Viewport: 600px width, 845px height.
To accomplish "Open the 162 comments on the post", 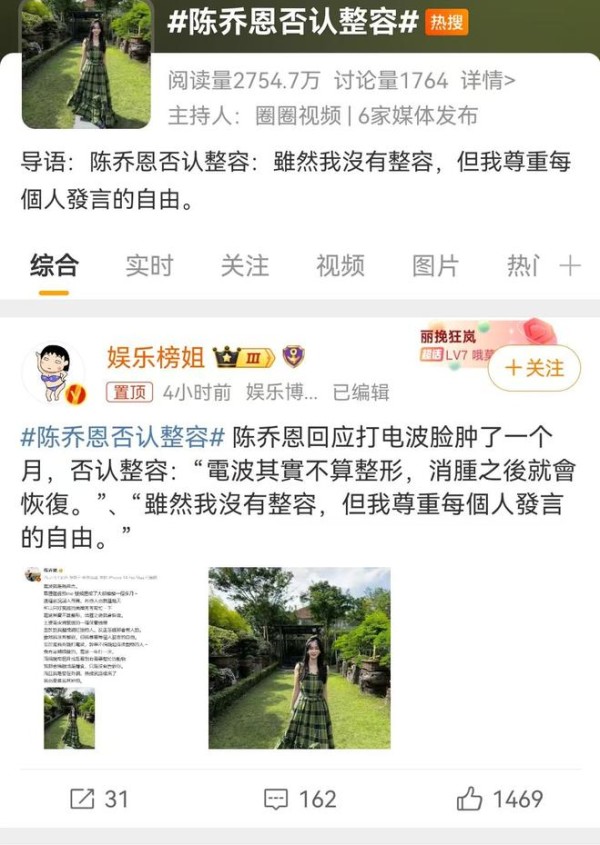I will point(300,798).
